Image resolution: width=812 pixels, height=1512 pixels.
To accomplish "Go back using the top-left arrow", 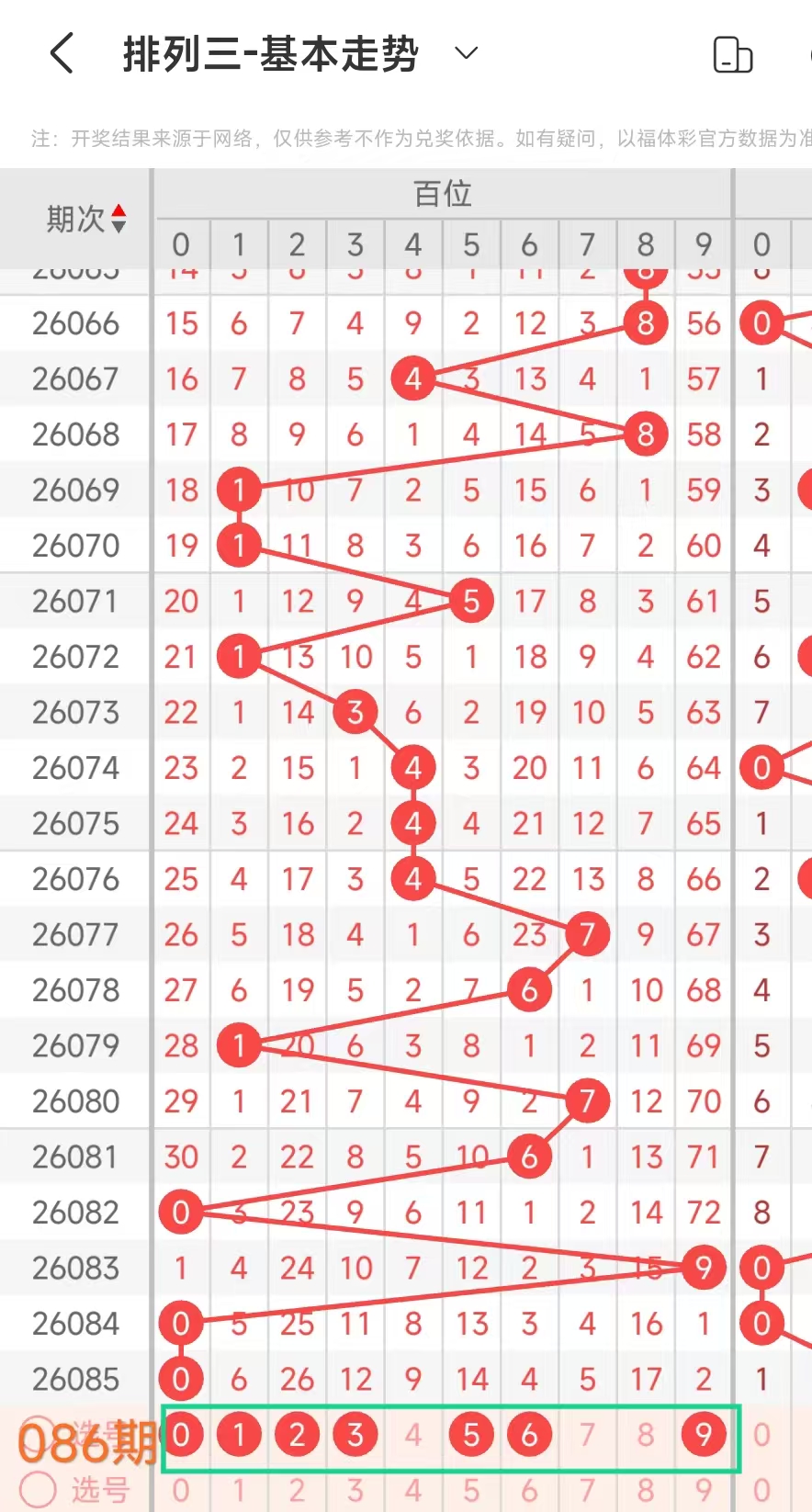I will 62,53.
